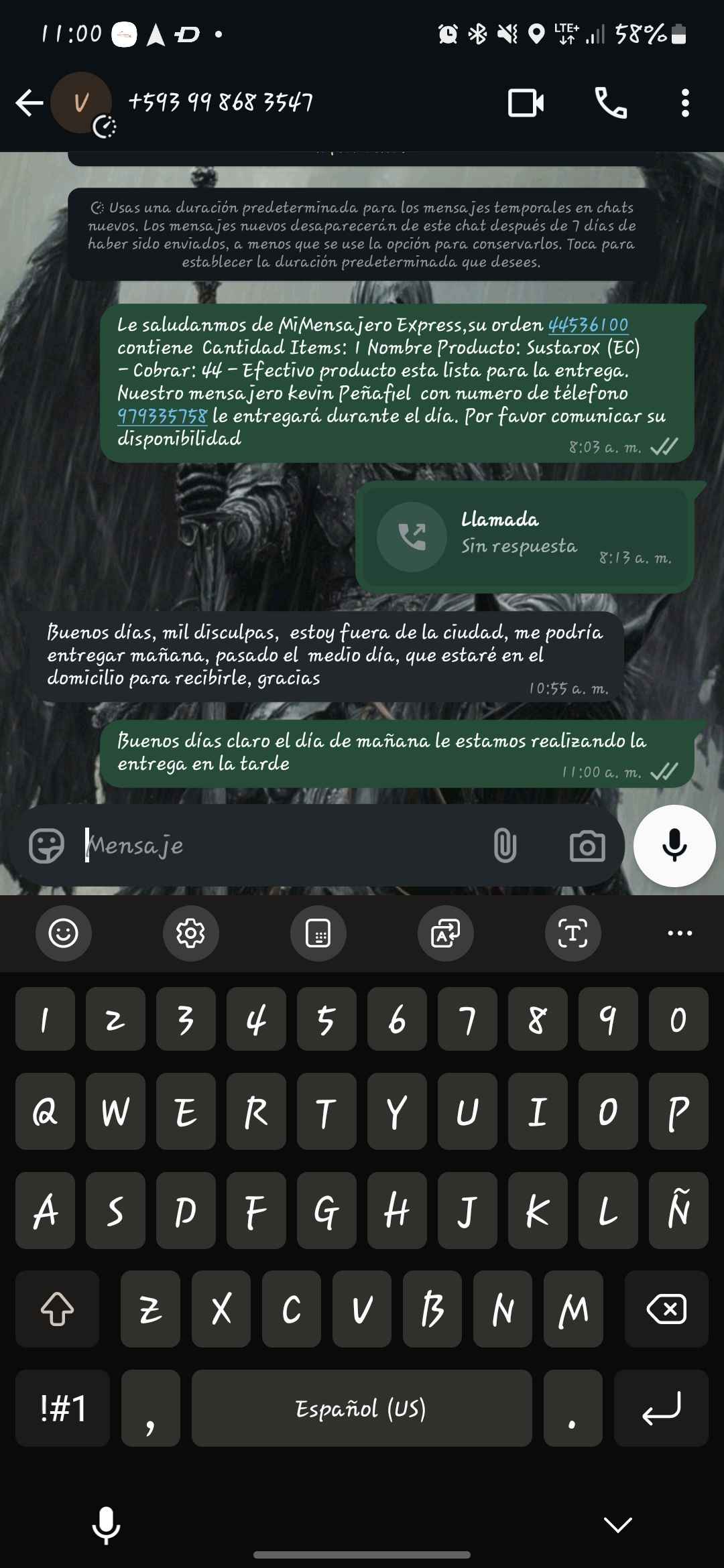This screenshot has width=724, height=1568.
Task: Open keyboard text extraction tool
Action: coord(573,933)
